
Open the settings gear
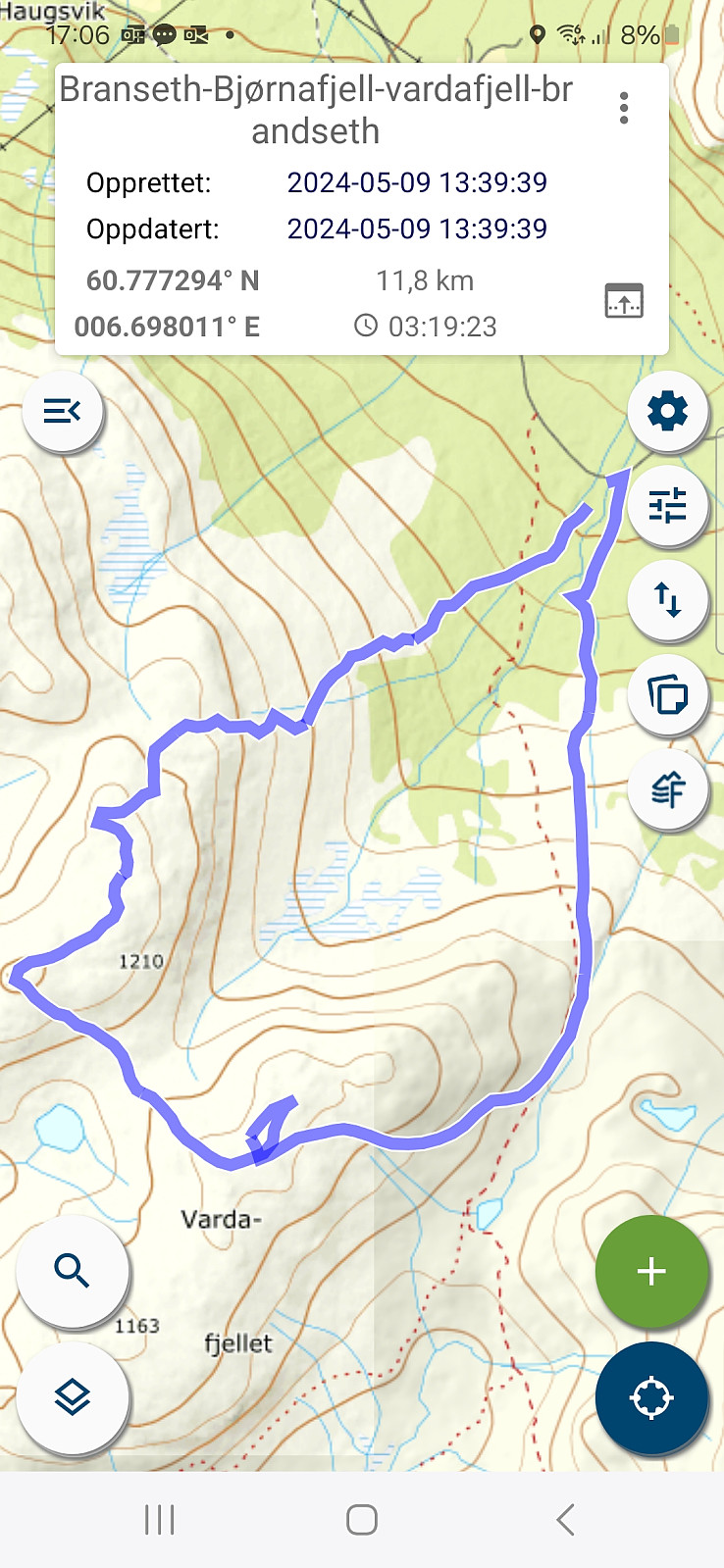pos(668,411)
